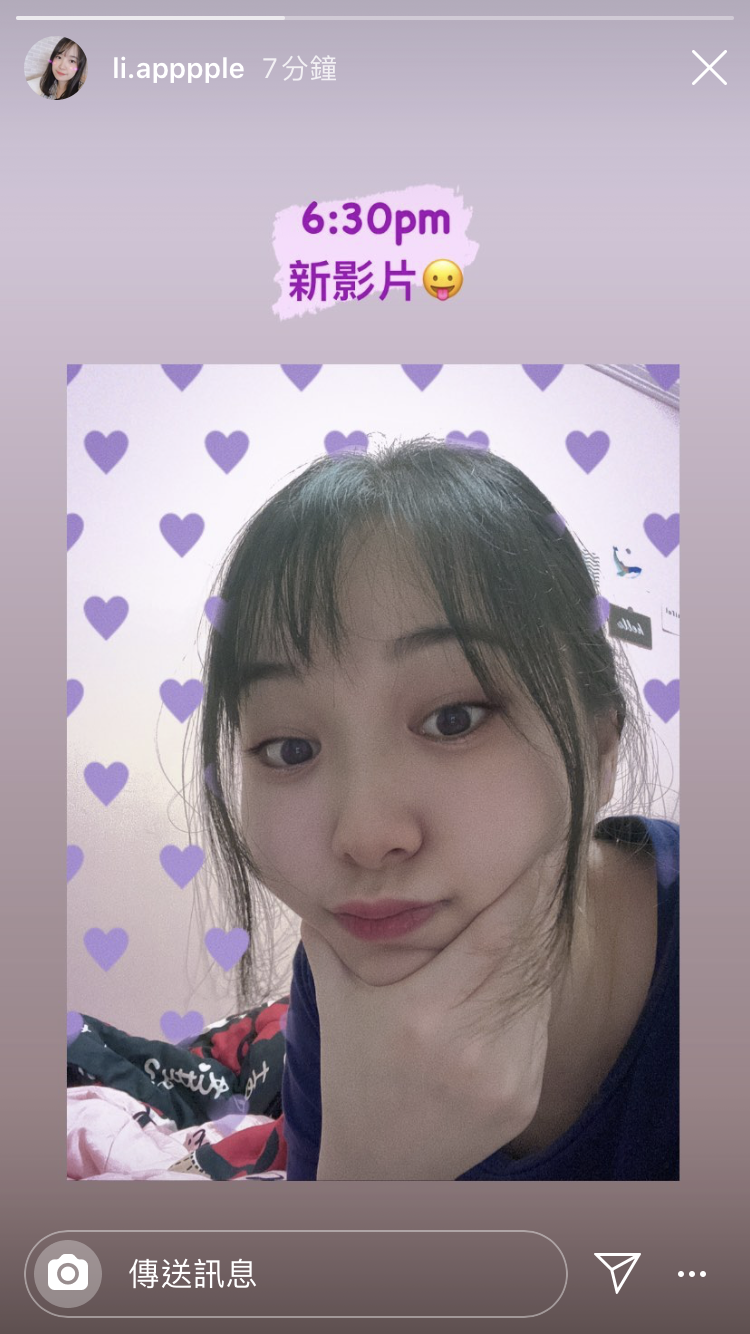Close the story with the X button
This screenshot has height=1334, width=750.
click(x=709, y=68)
